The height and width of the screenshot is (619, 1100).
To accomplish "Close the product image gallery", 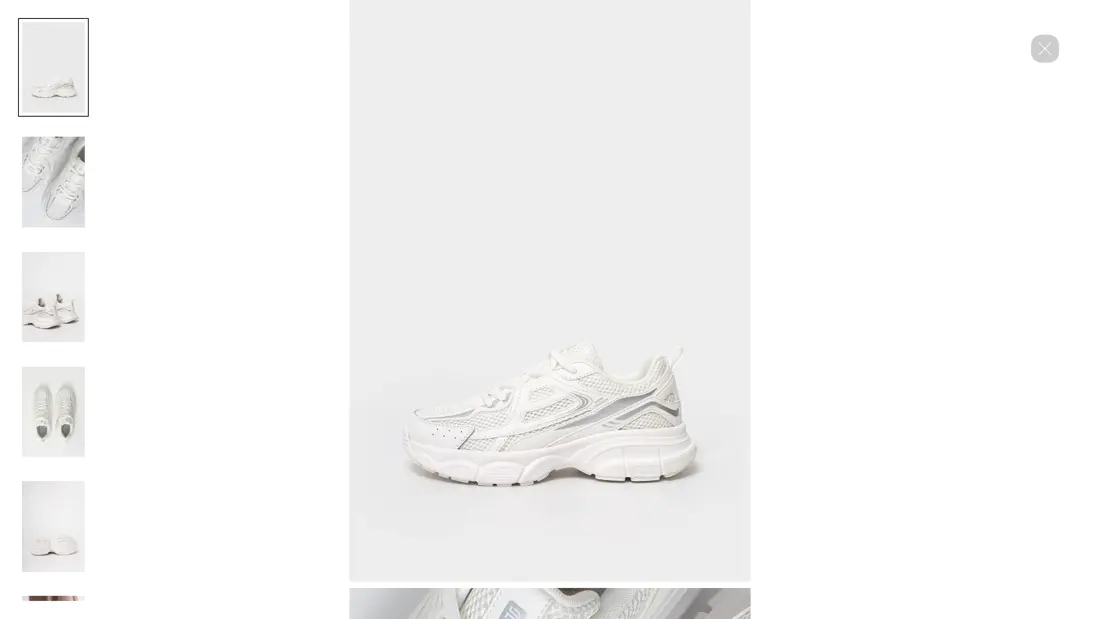I will click(x=1044, y=49).
